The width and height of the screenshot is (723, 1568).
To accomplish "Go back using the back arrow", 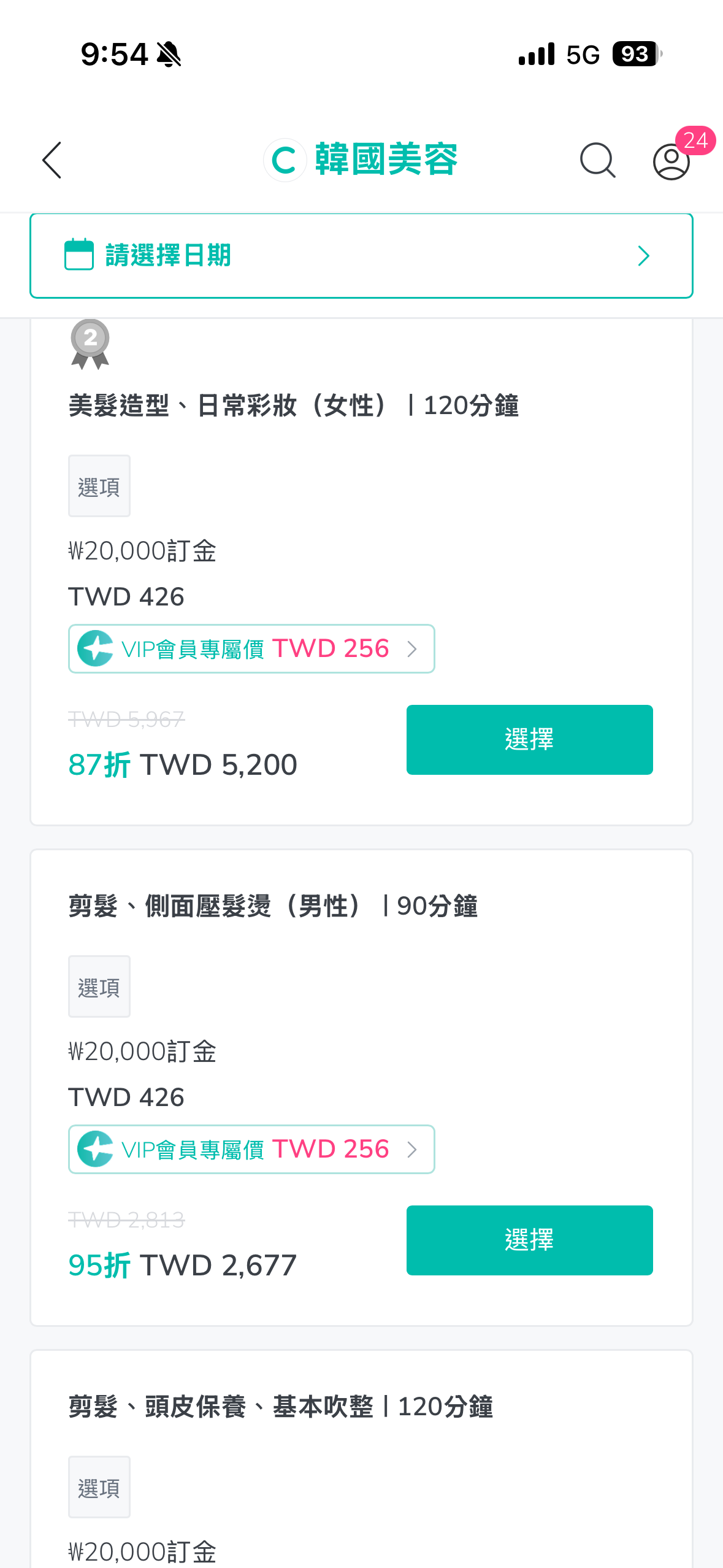I will click(x=52, y=160).
